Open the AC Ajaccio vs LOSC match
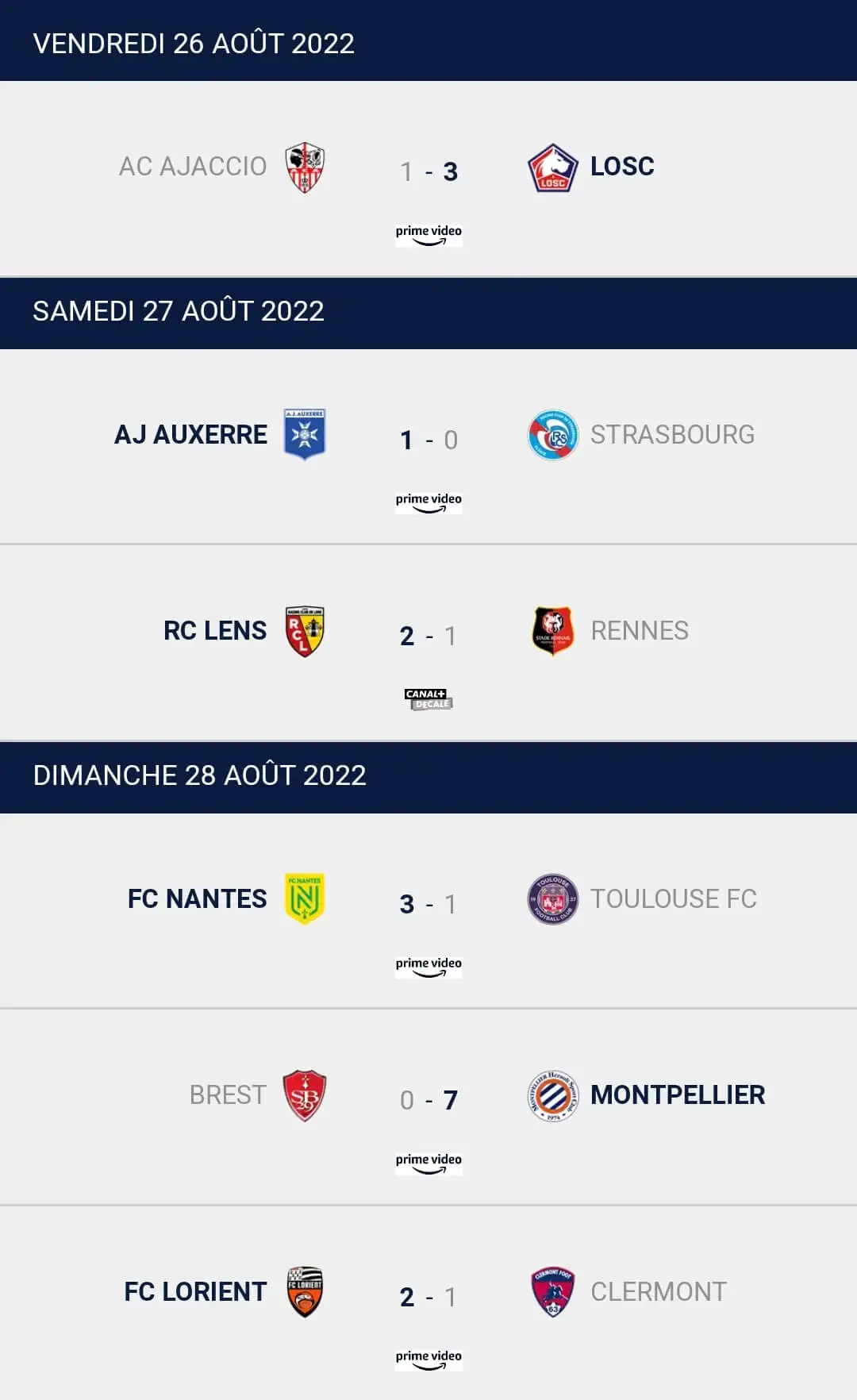Screen dimensions: 857x1400 click(428, 179)
